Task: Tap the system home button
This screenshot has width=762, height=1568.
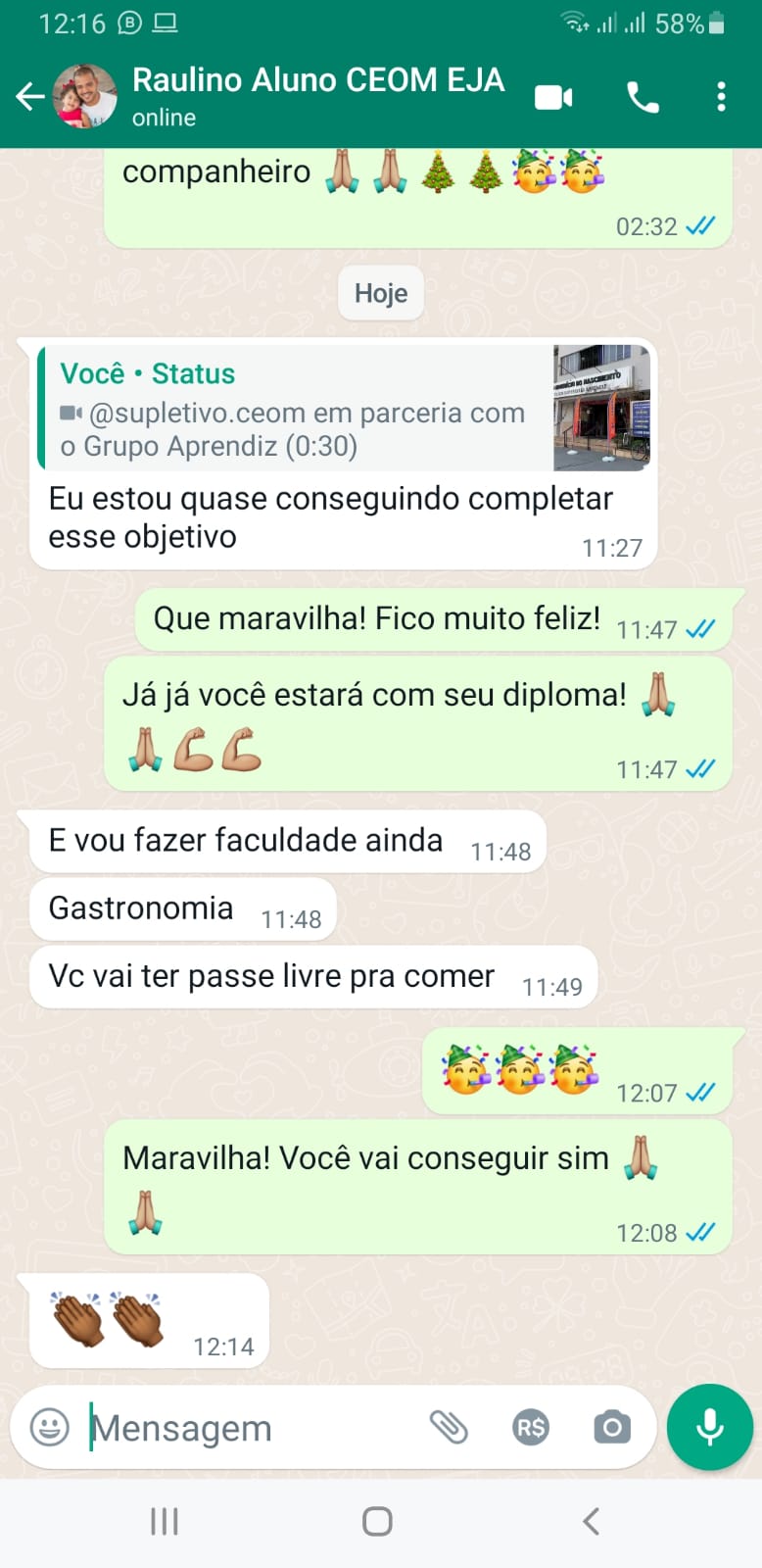Action: point(377,1521)
